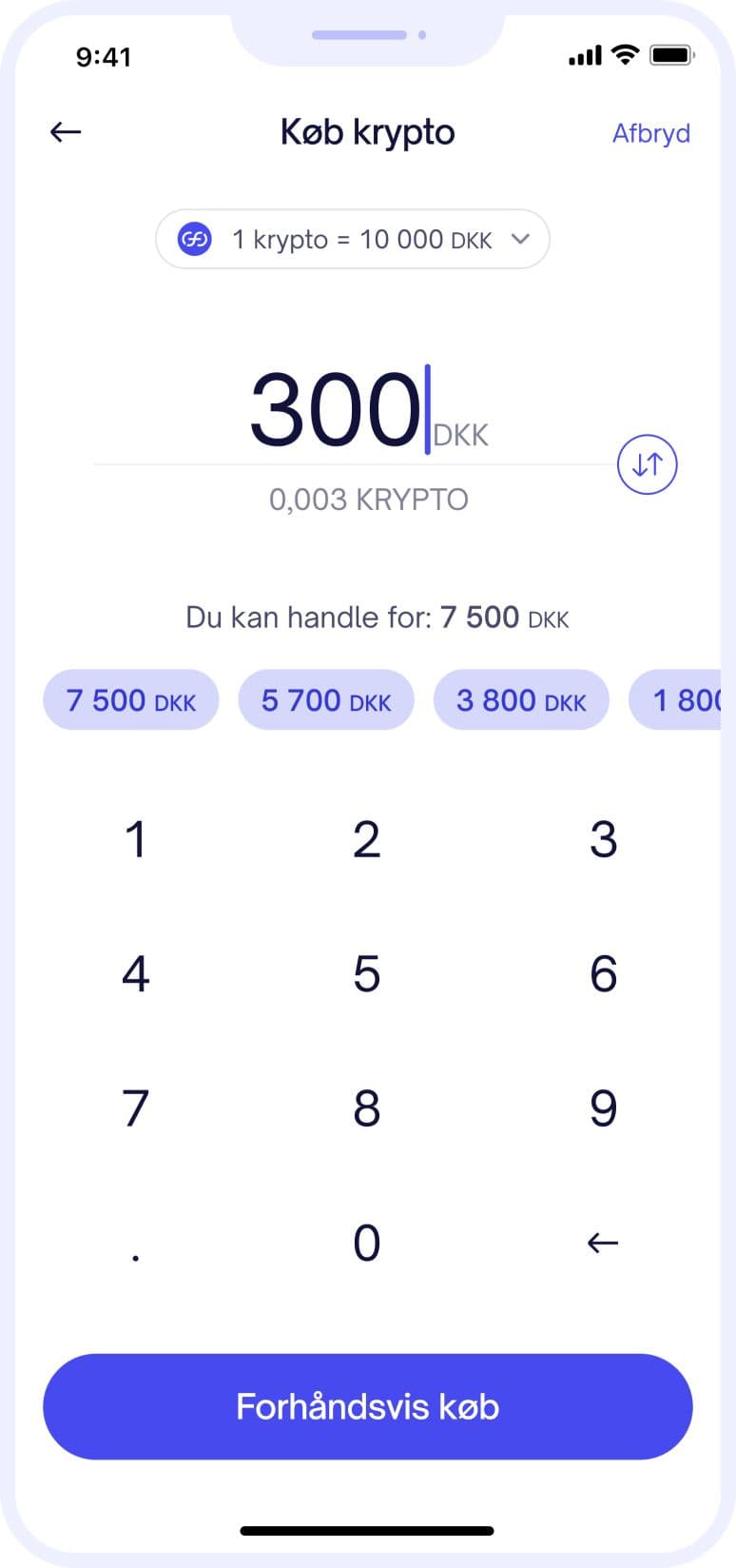The height and width of the screenshot is (1568, 736).
Task: Insert a decimal point
Action: [136, 1248]
